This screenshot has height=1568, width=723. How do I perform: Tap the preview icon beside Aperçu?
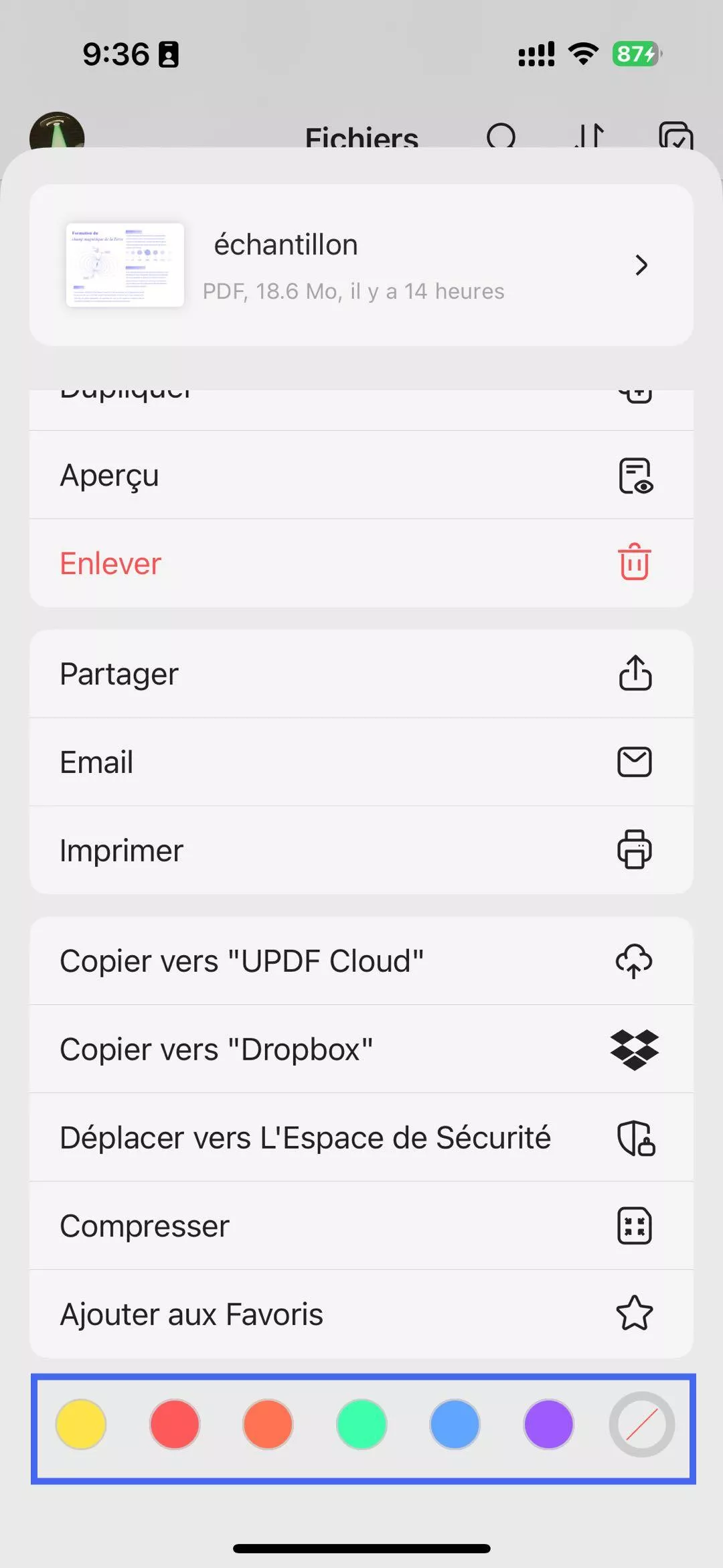pos(635,475)
